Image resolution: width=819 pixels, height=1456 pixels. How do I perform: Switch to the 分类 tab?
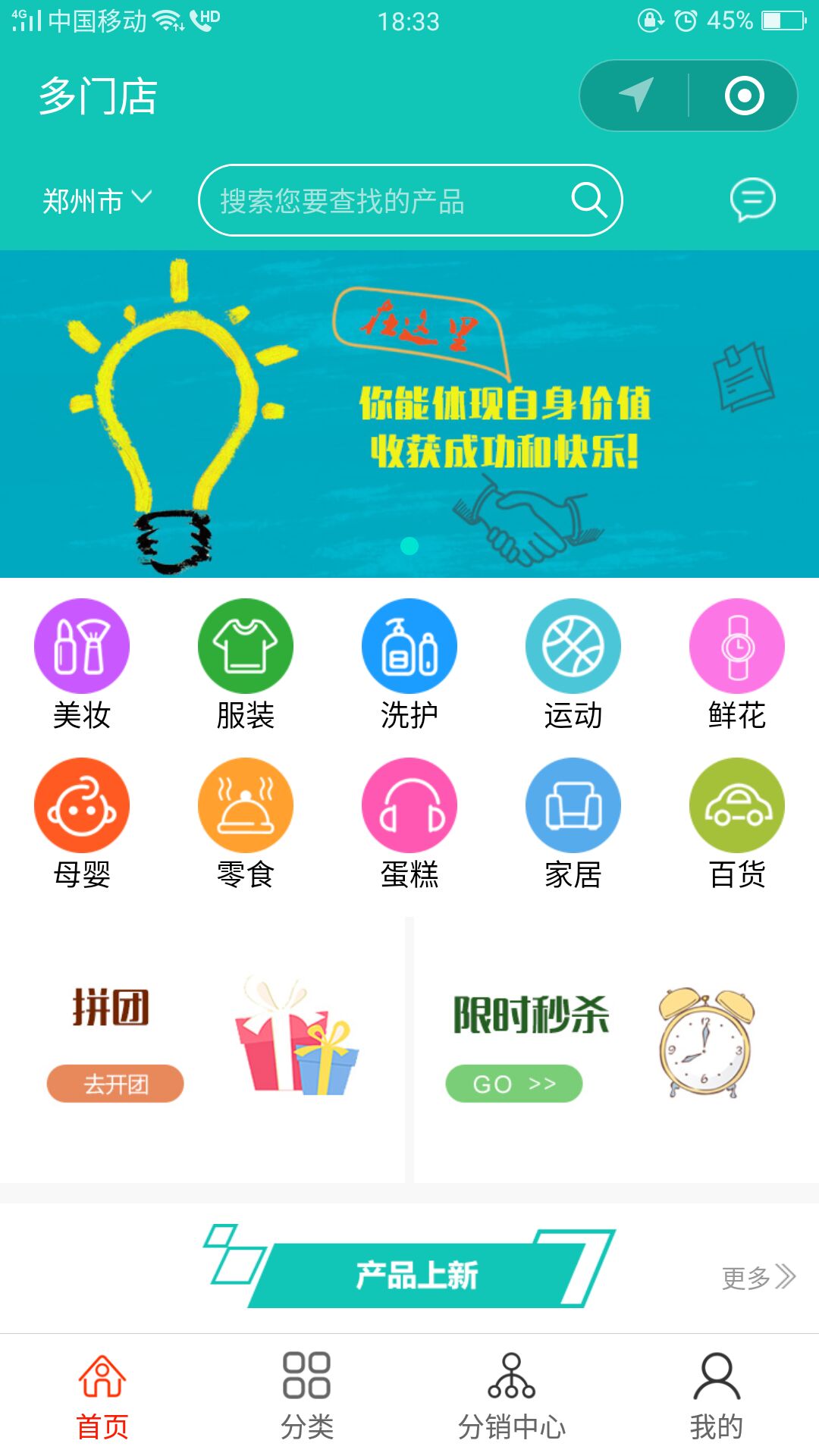(x=307, y=1395)
